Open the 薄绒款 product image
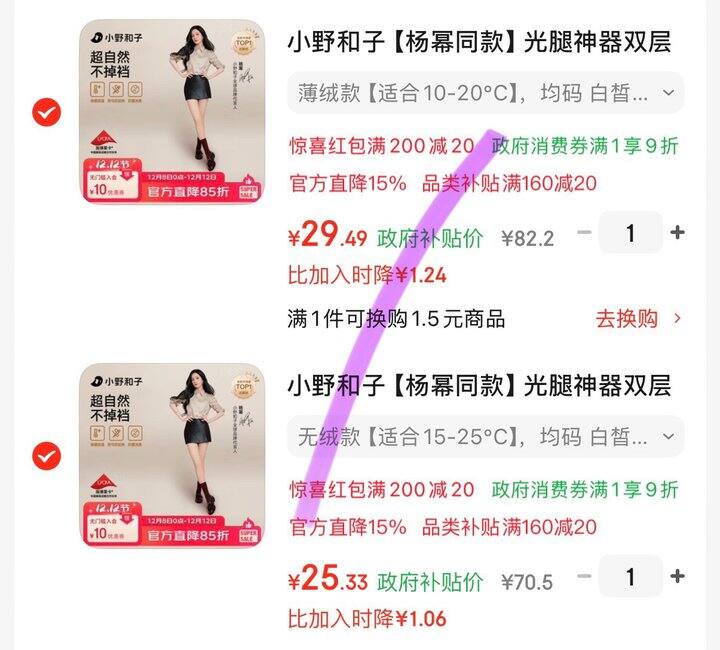720x650 pixels. pos(172,112)
